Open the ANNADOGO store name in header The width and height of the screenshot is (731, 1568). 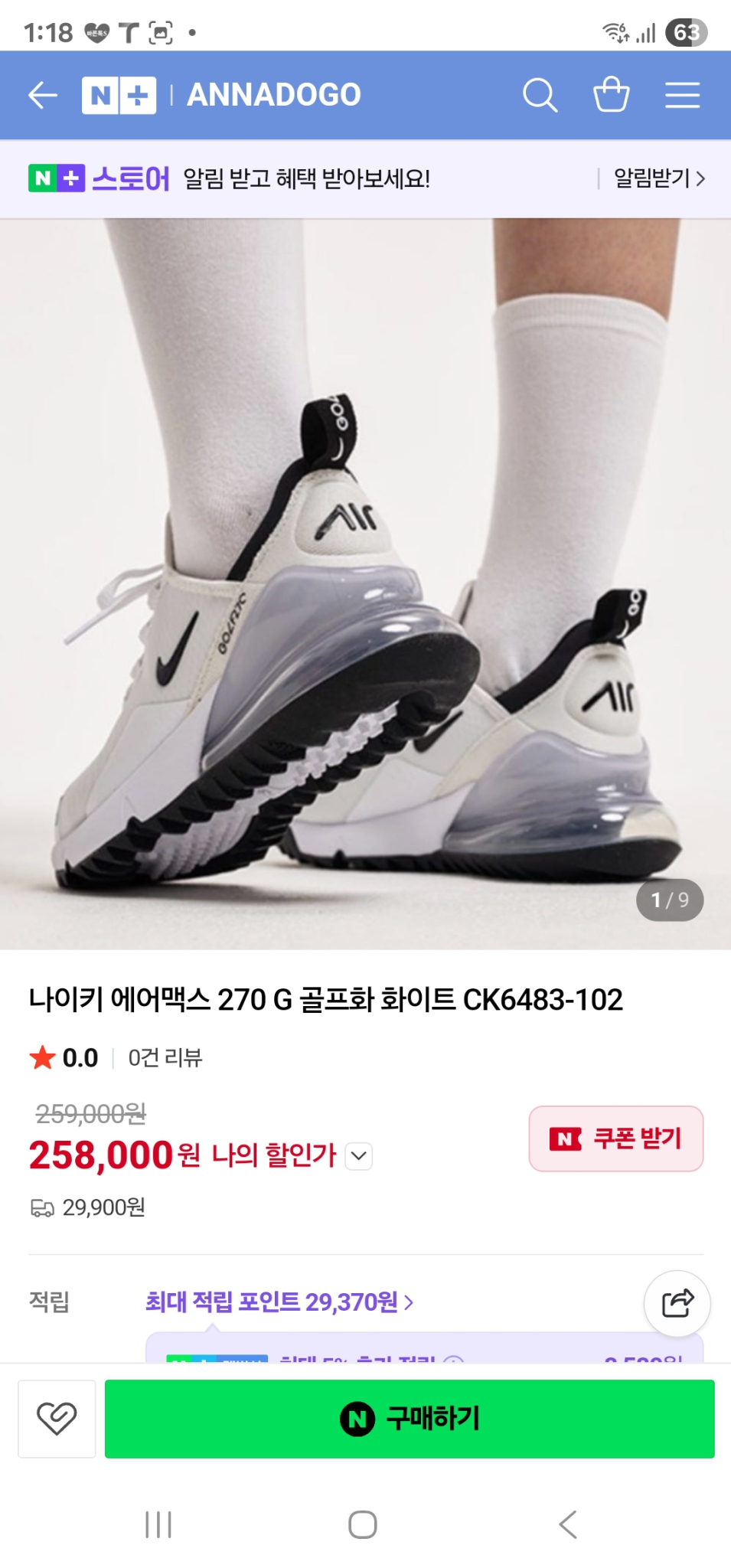pyautogui.click(x=273, y=93)
